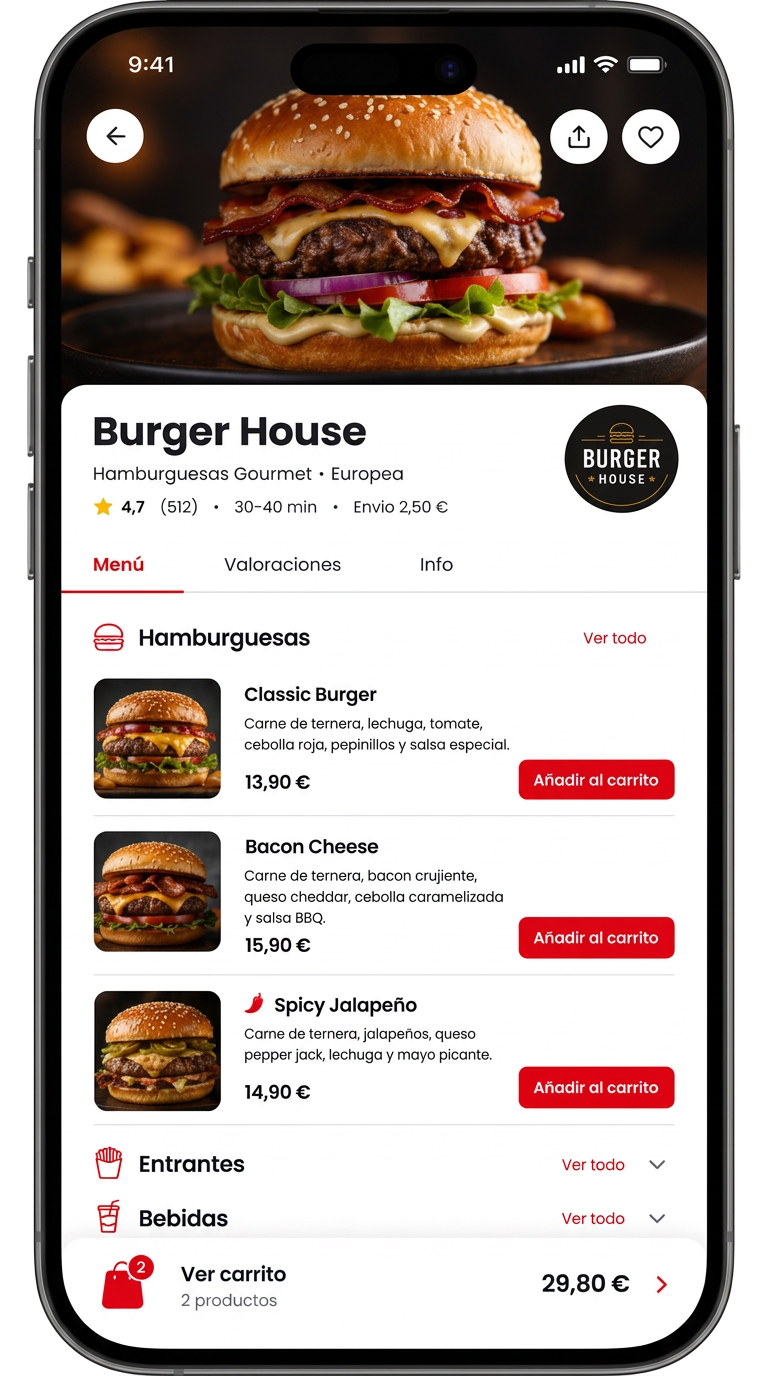Image resolution: width=768 pixels, height=1376 pixels.
Task: Share Burger House restaurant
Action: point(579,136)
